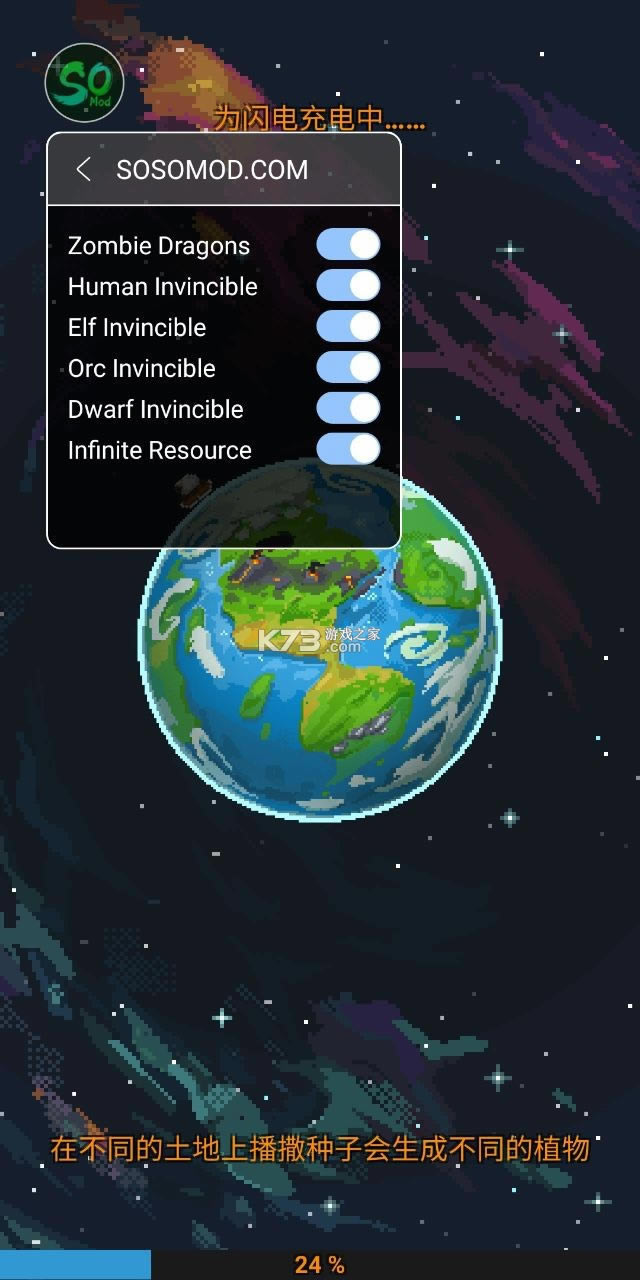640x1280 pixels.
Task: Switch off the Orc Invincible option
Action: [348, 368]
